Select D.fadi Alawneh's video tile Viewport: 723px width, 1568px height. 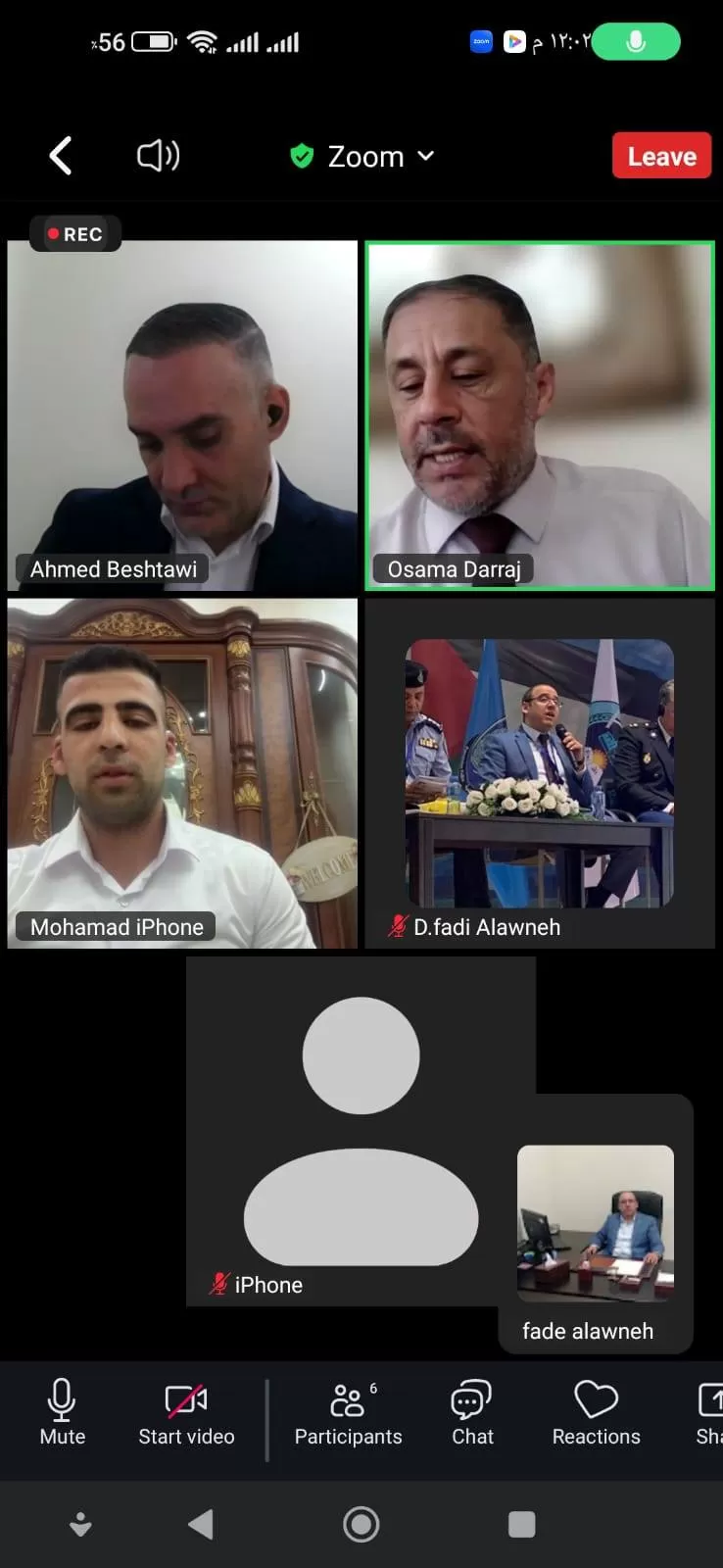tap(540, 773)
